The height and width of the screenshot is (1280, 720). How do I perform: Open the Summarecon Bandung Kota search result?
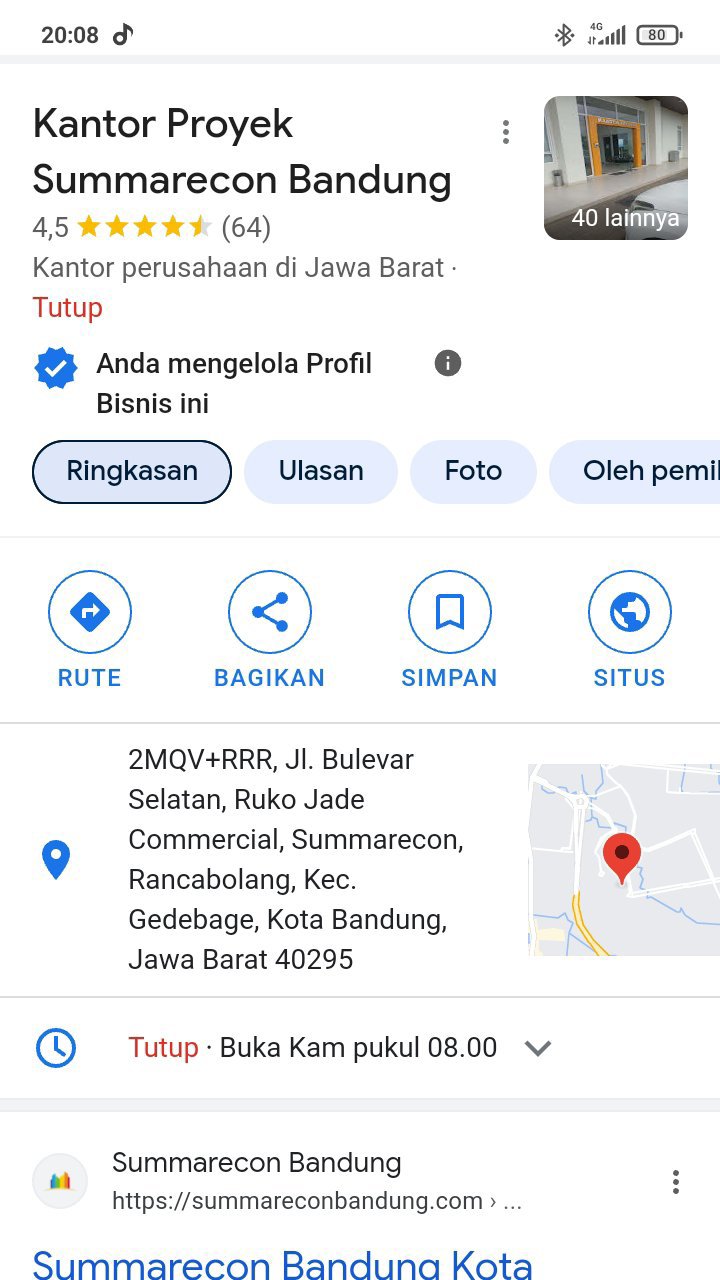[282, 1264]
